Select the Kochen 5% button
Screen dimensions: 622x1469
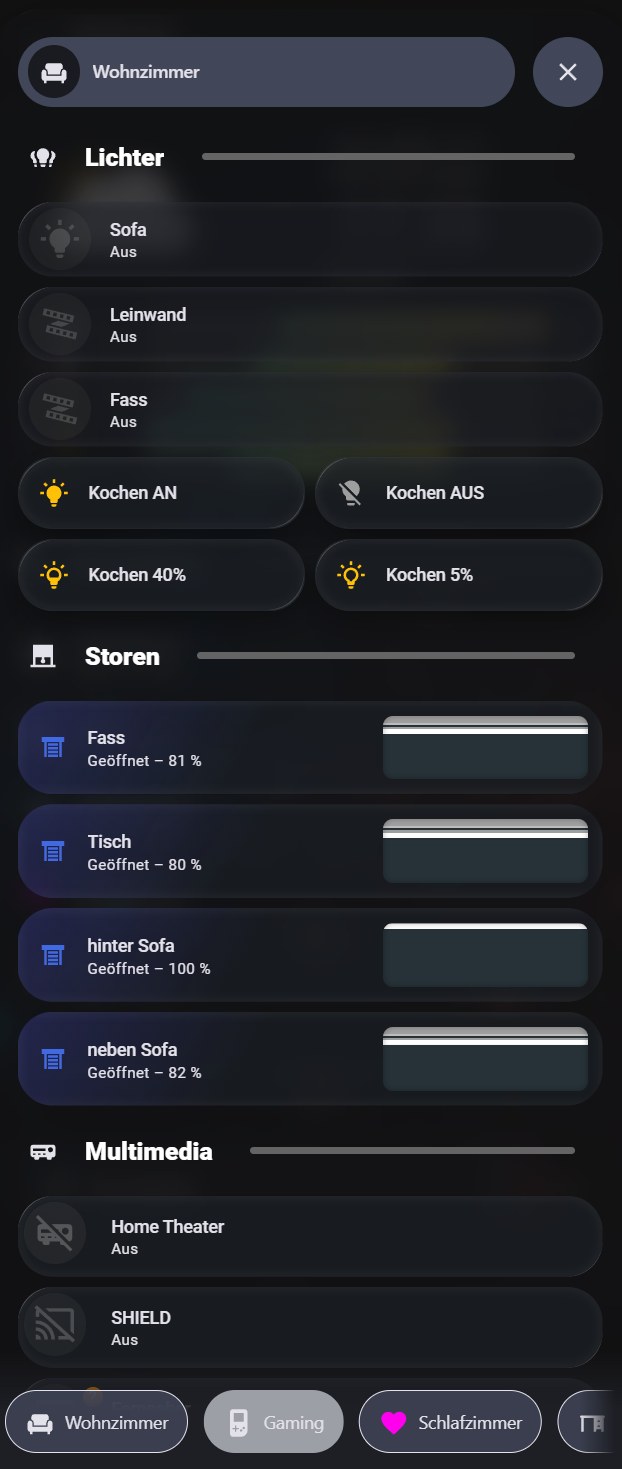click(x=459, y=575)
